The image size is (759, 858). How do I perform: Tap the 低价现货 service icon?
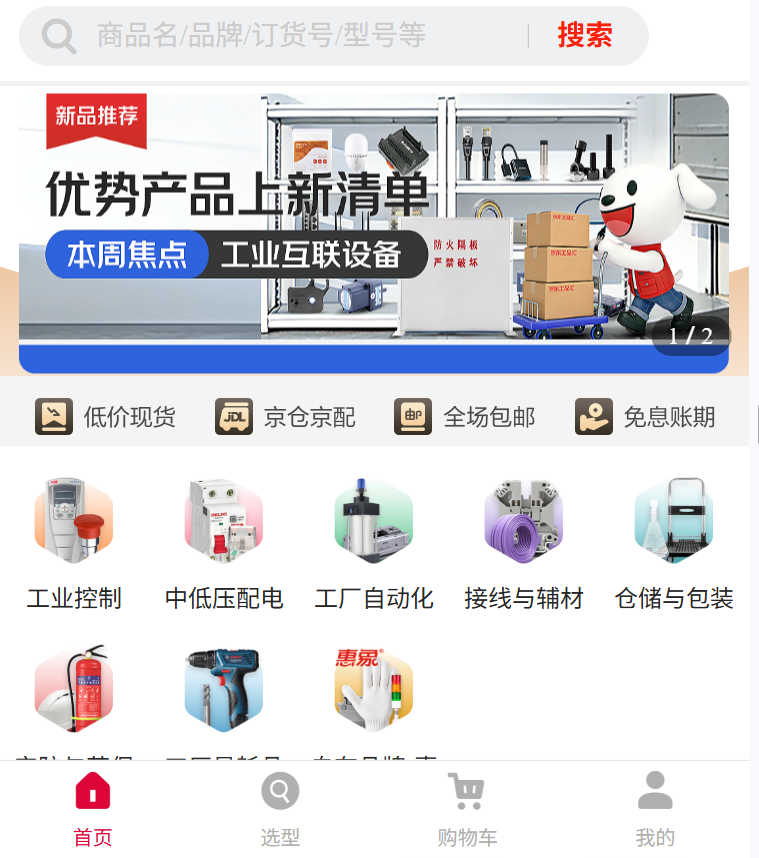(x=56, y=416)
